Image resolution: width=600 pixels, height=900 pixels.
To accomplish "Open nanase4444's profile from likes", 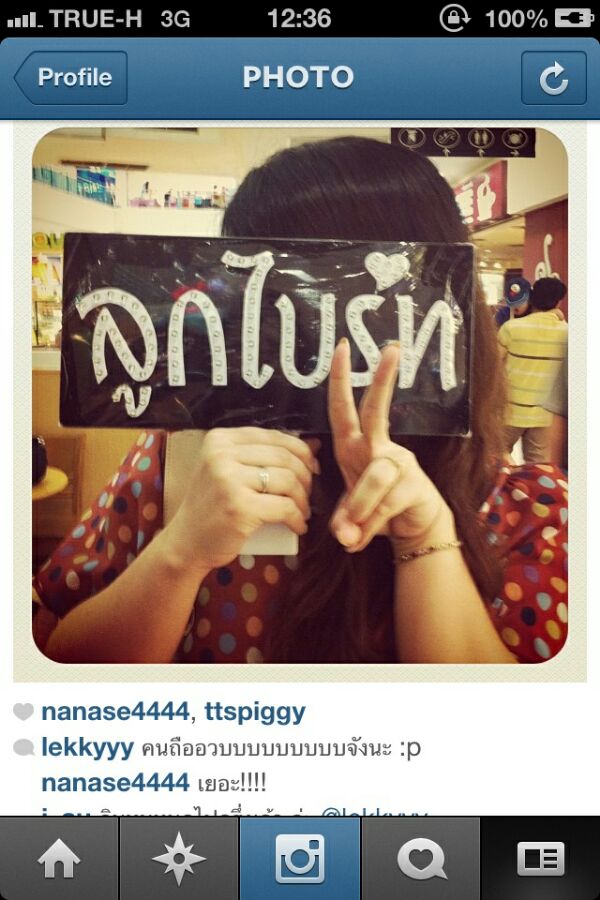I will point(114,712).
